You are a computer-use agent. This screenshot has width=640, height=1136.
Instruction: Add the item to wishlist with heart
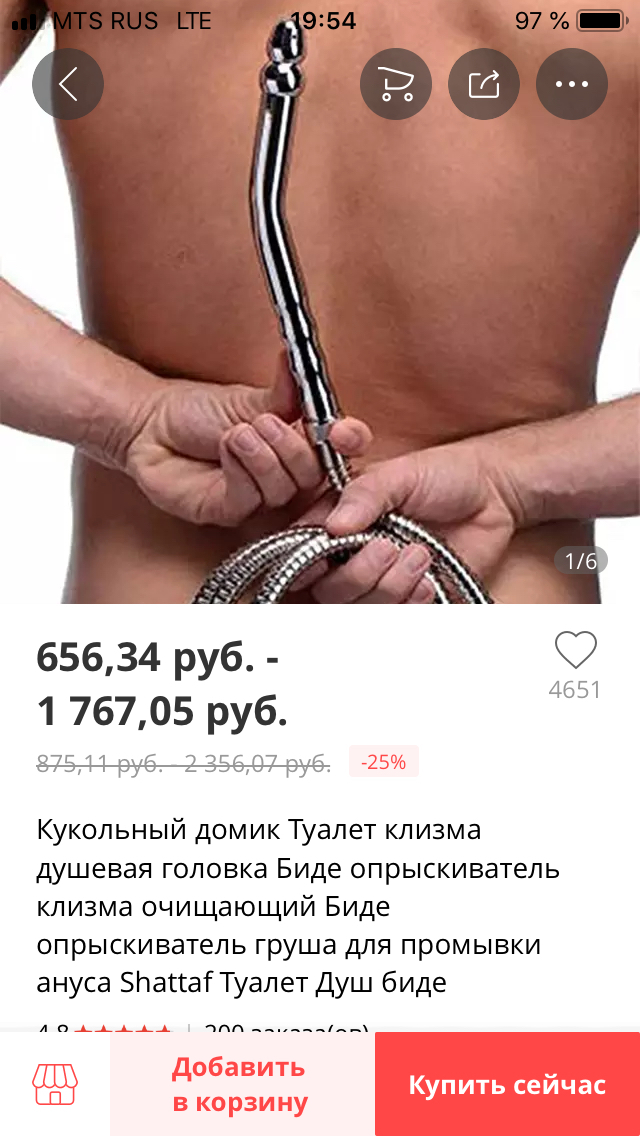coord(575,651)
